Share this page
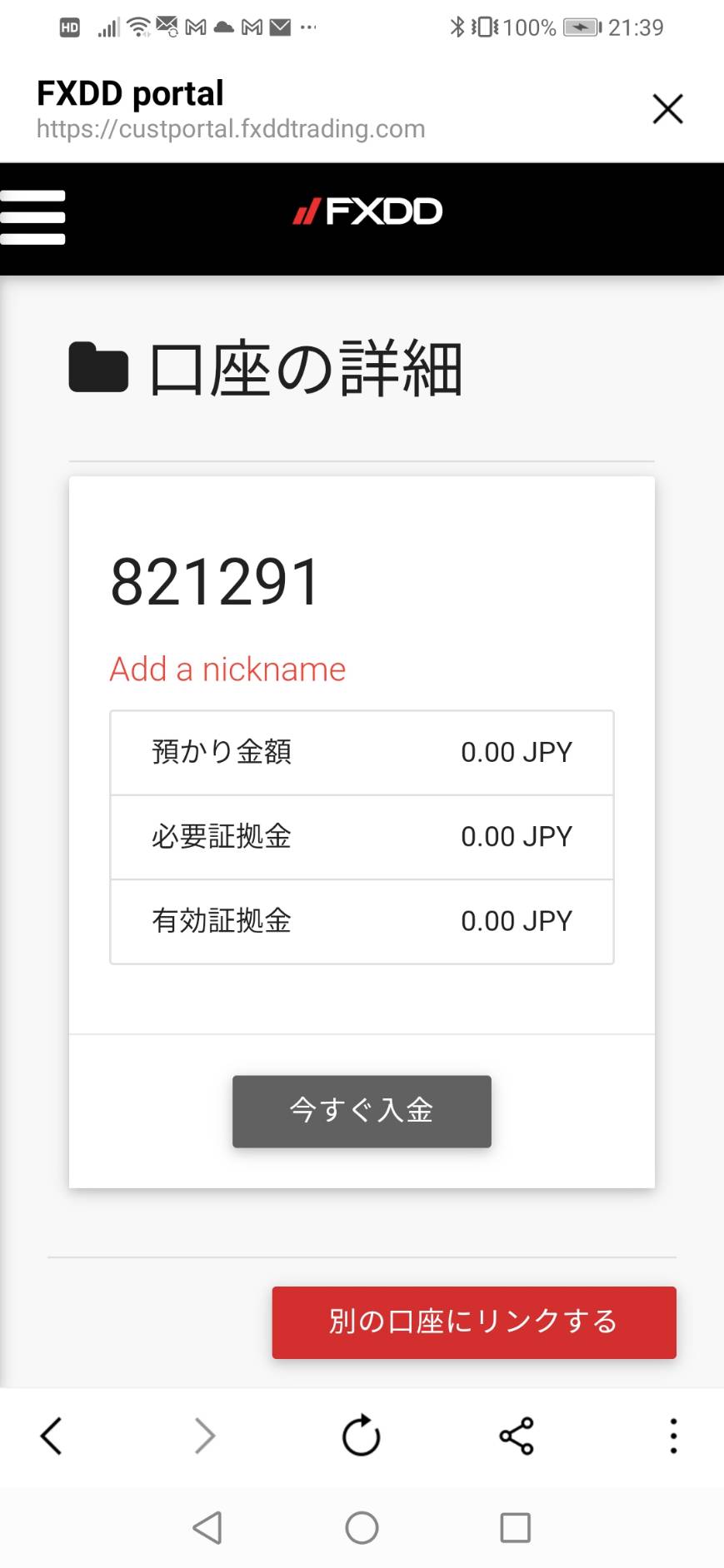The width and height of the screenshot is (724, 1568). (x=517, y=1436)
